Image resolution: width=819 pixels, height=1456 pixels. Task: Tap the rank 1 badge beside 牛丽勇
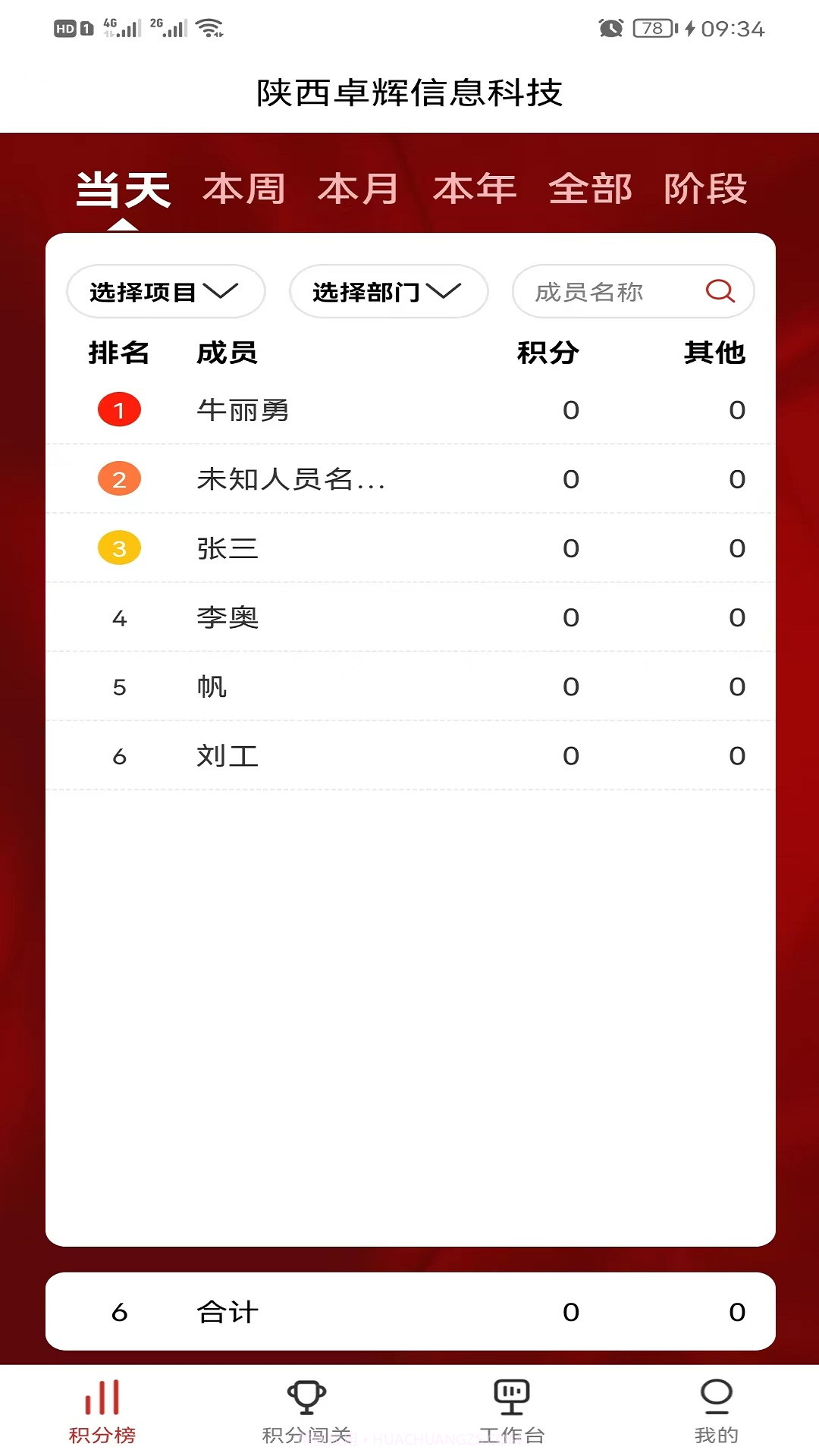pyautogui.click(x=118, y=409)
